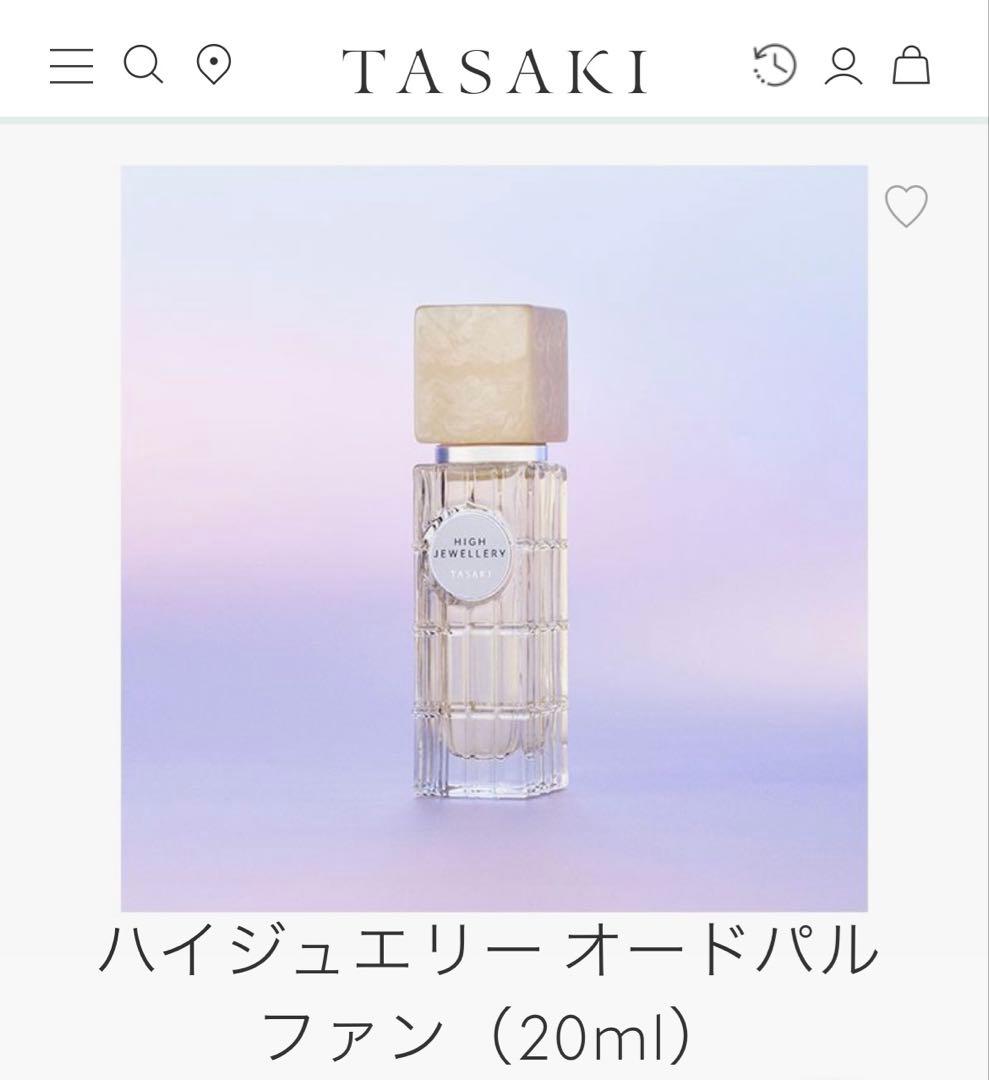Open the High Jewellery perfume image
989x1080 pixels.
[494, 538]
